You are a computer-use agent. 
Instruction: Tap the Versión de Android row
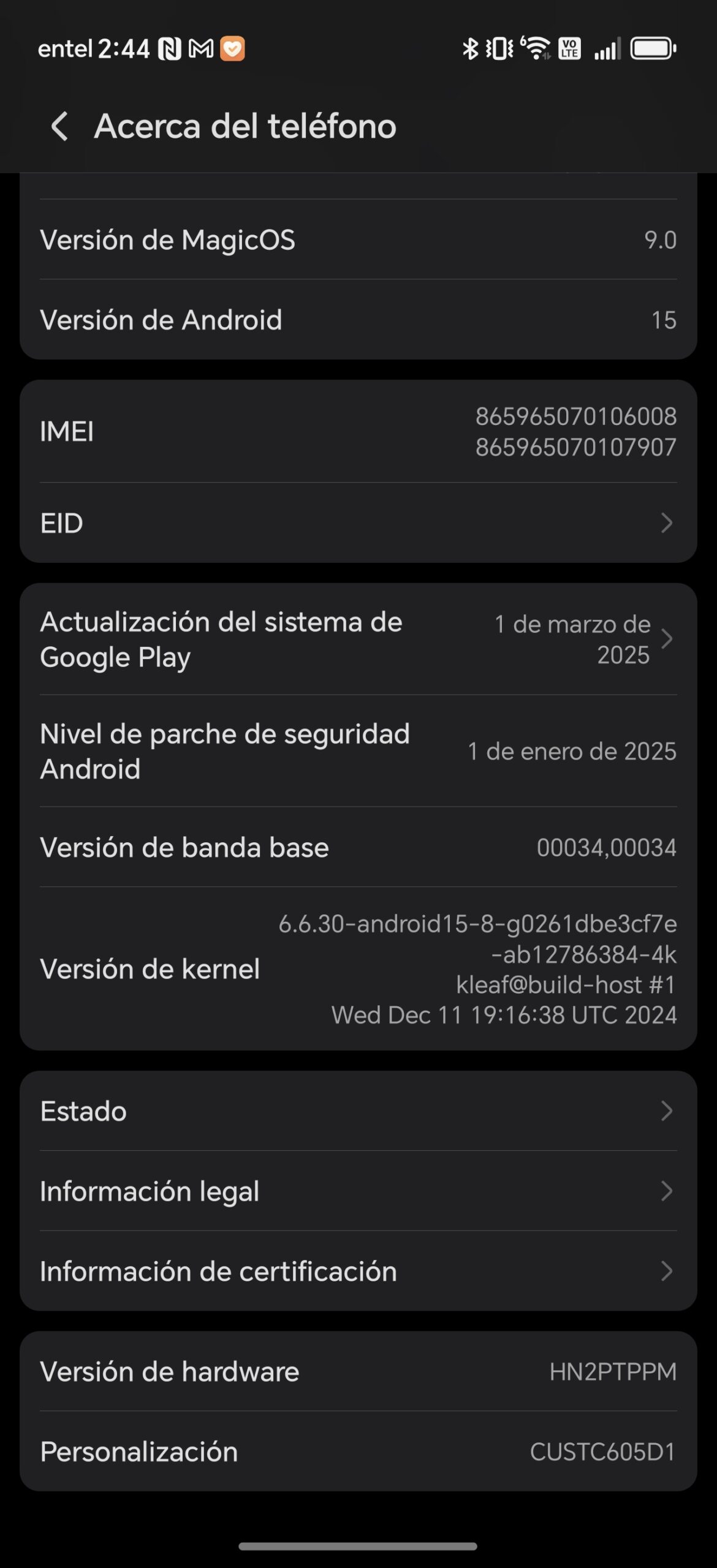358,320
